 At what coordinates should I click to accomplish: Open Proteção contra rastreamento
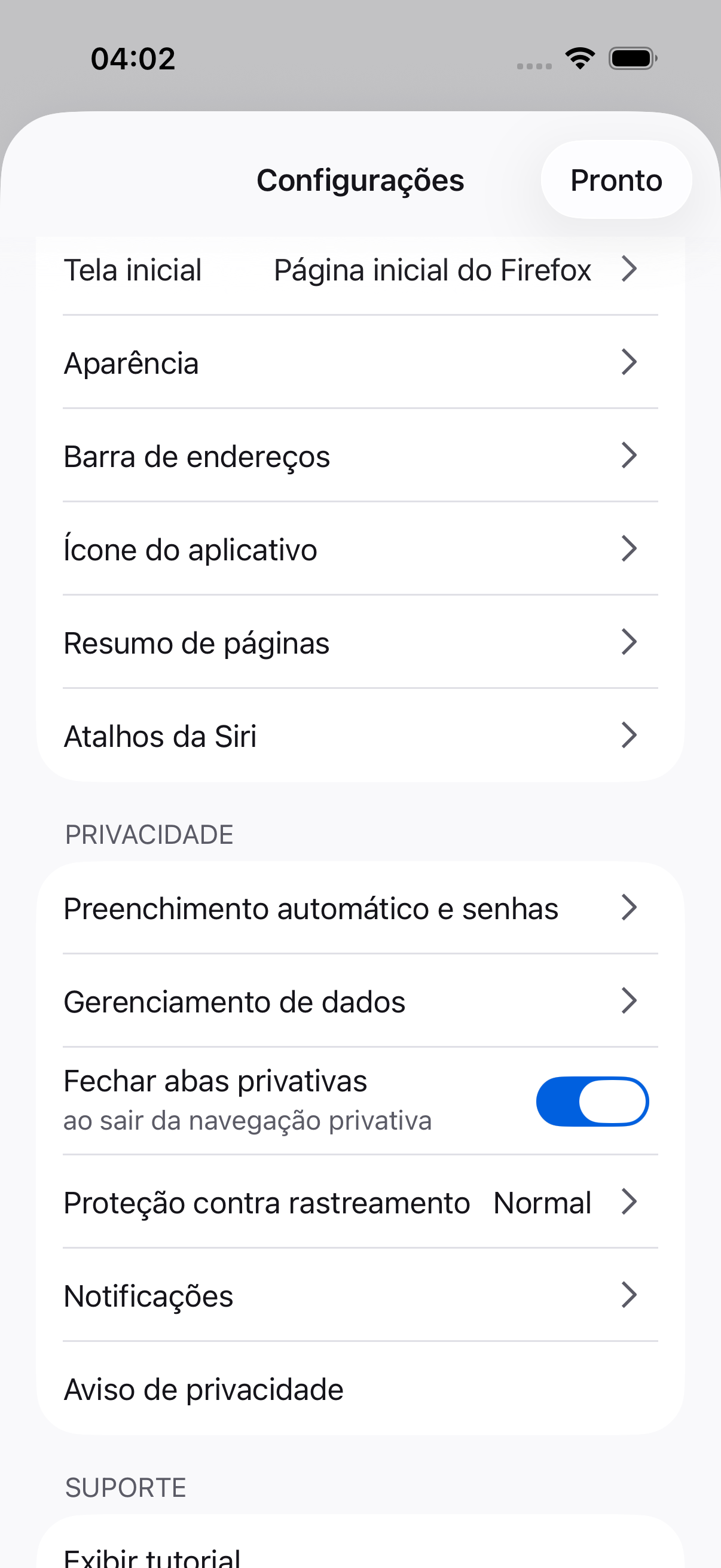[x=360, y=1203]
